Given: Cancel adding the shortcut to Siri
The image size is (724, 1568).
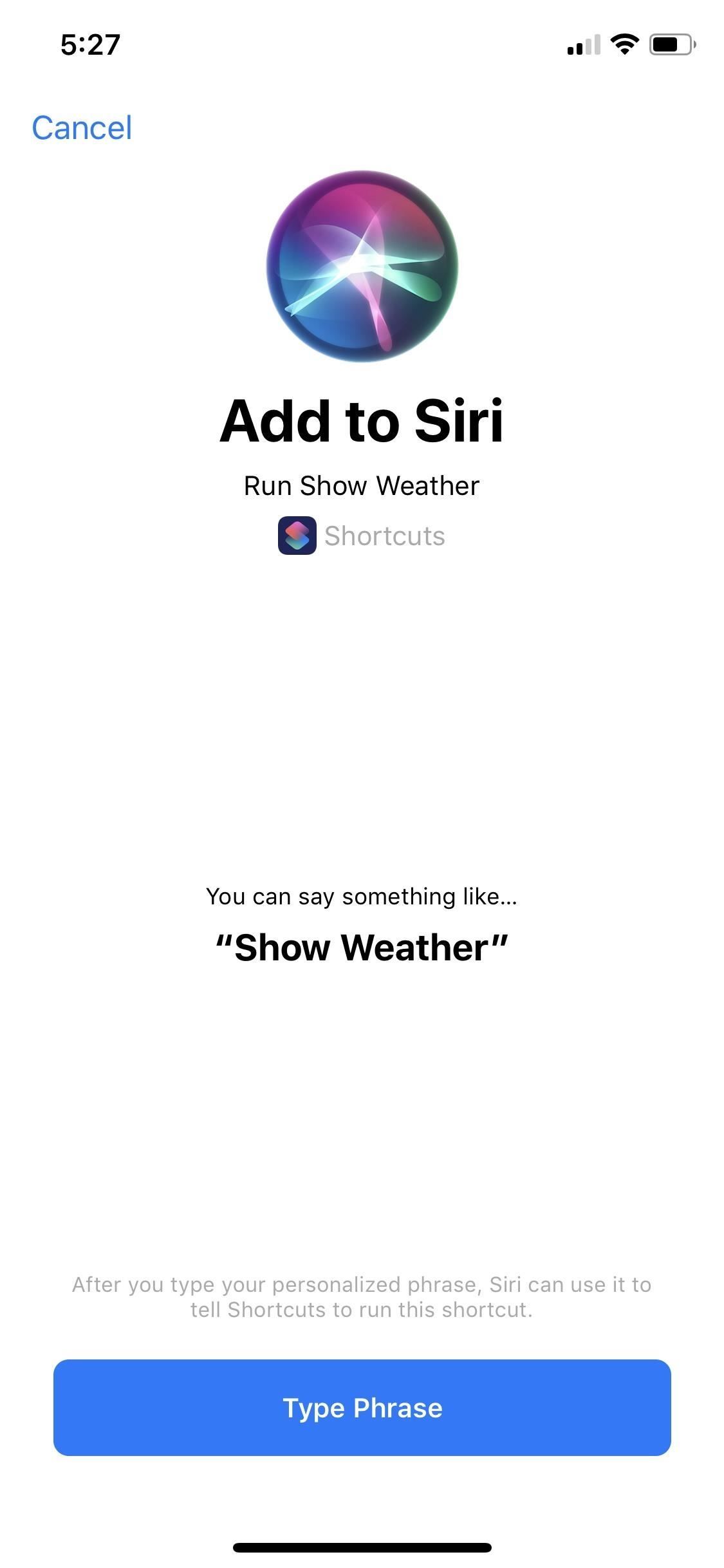Looking at the screenshot, I should click(x=82, y=127).
